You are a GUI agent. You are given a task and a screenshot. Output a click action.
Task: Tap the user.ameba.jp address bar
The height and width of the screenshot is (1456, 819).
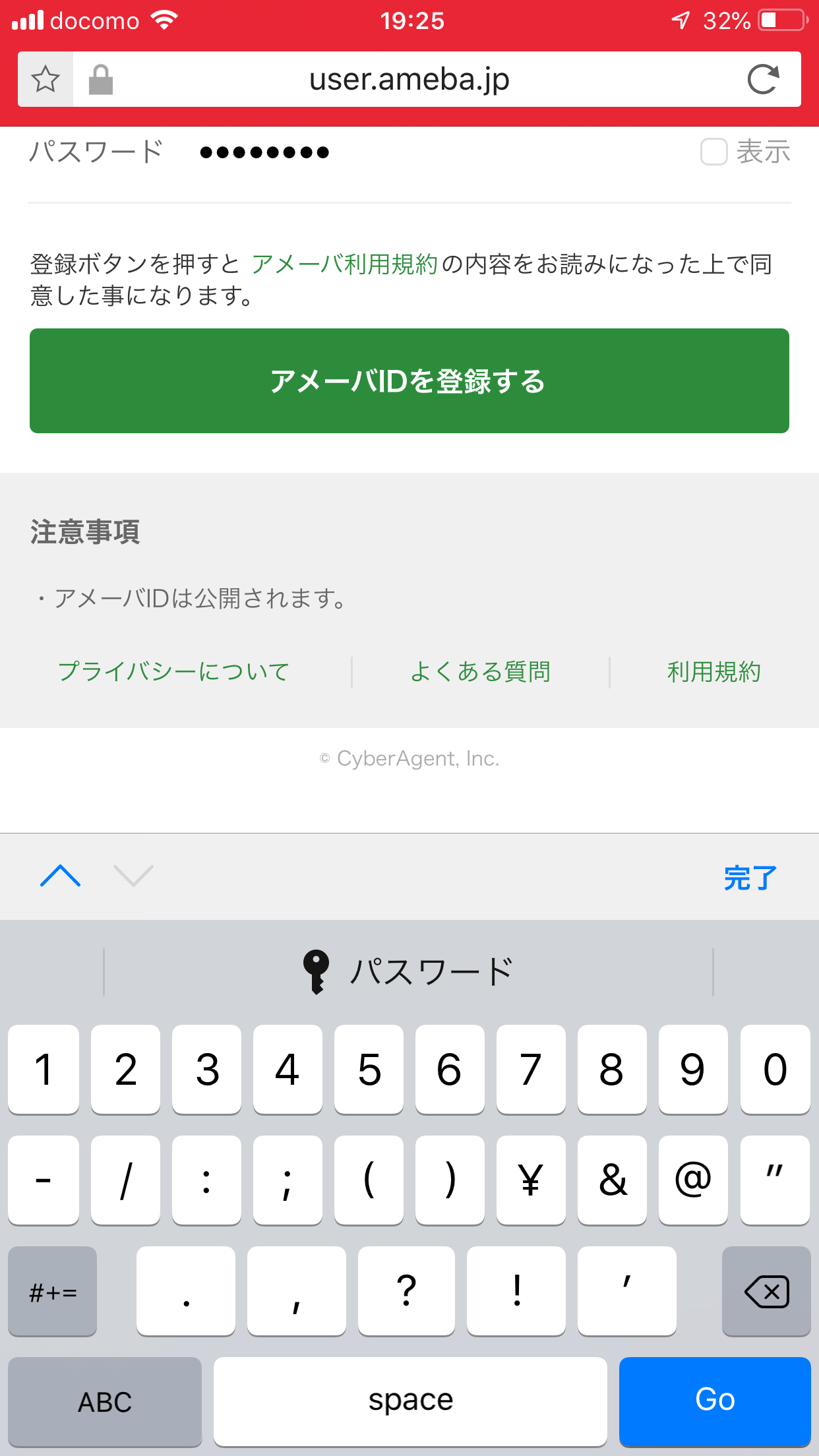(409, 79)
